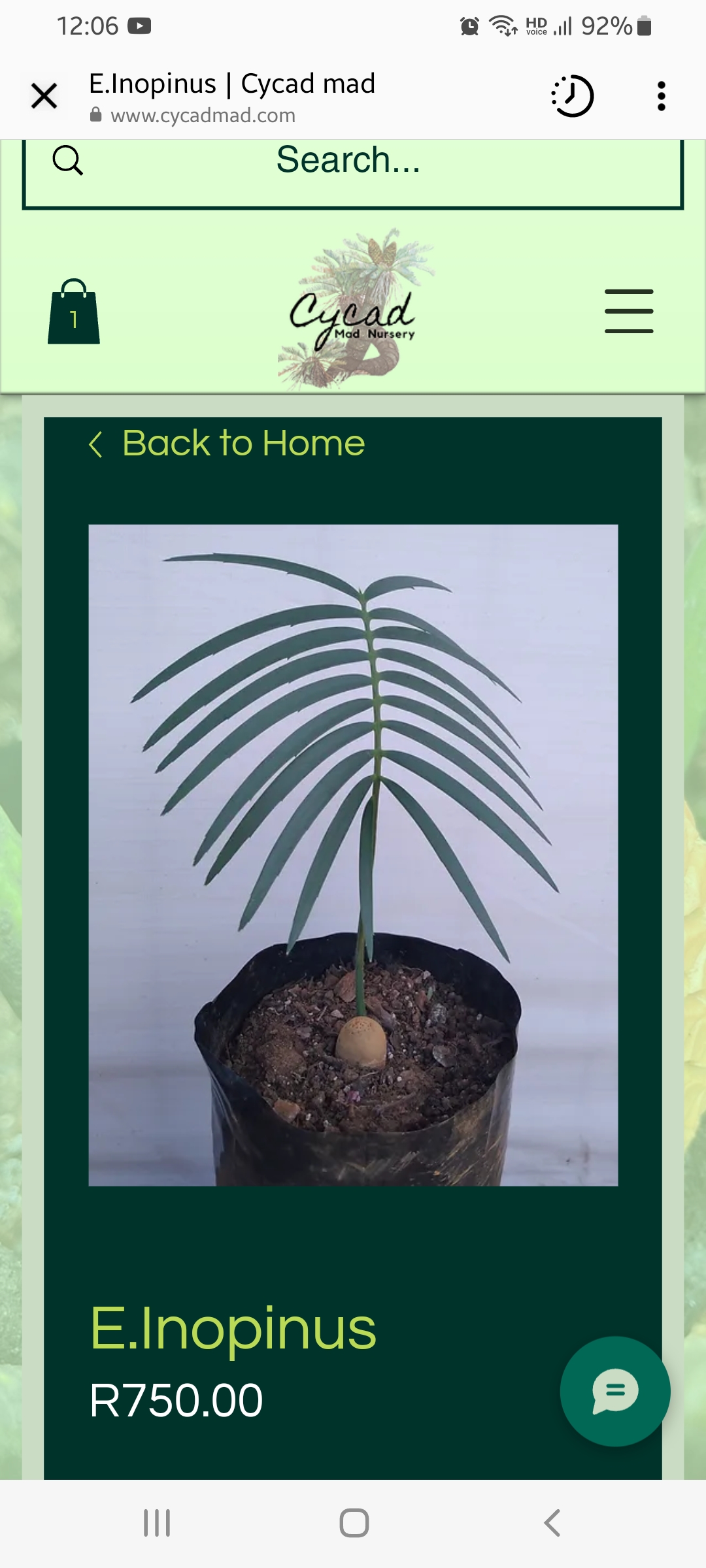This screenshot has height=1568, width=706.
Task: Open the browser overflow menu
Action: [661, 97]
